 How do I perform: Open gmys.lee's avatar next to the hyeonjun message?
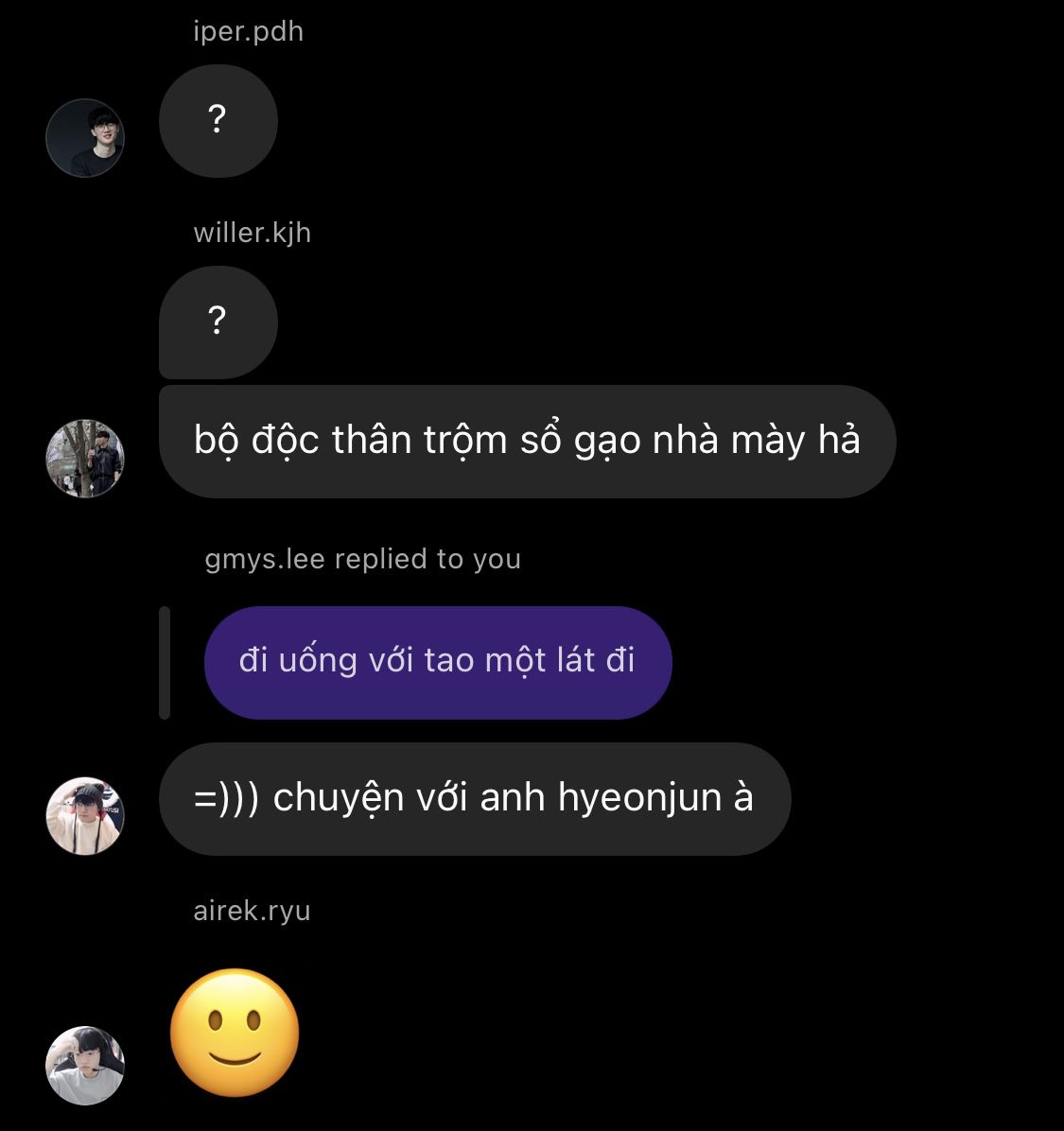tap(85, 816)
